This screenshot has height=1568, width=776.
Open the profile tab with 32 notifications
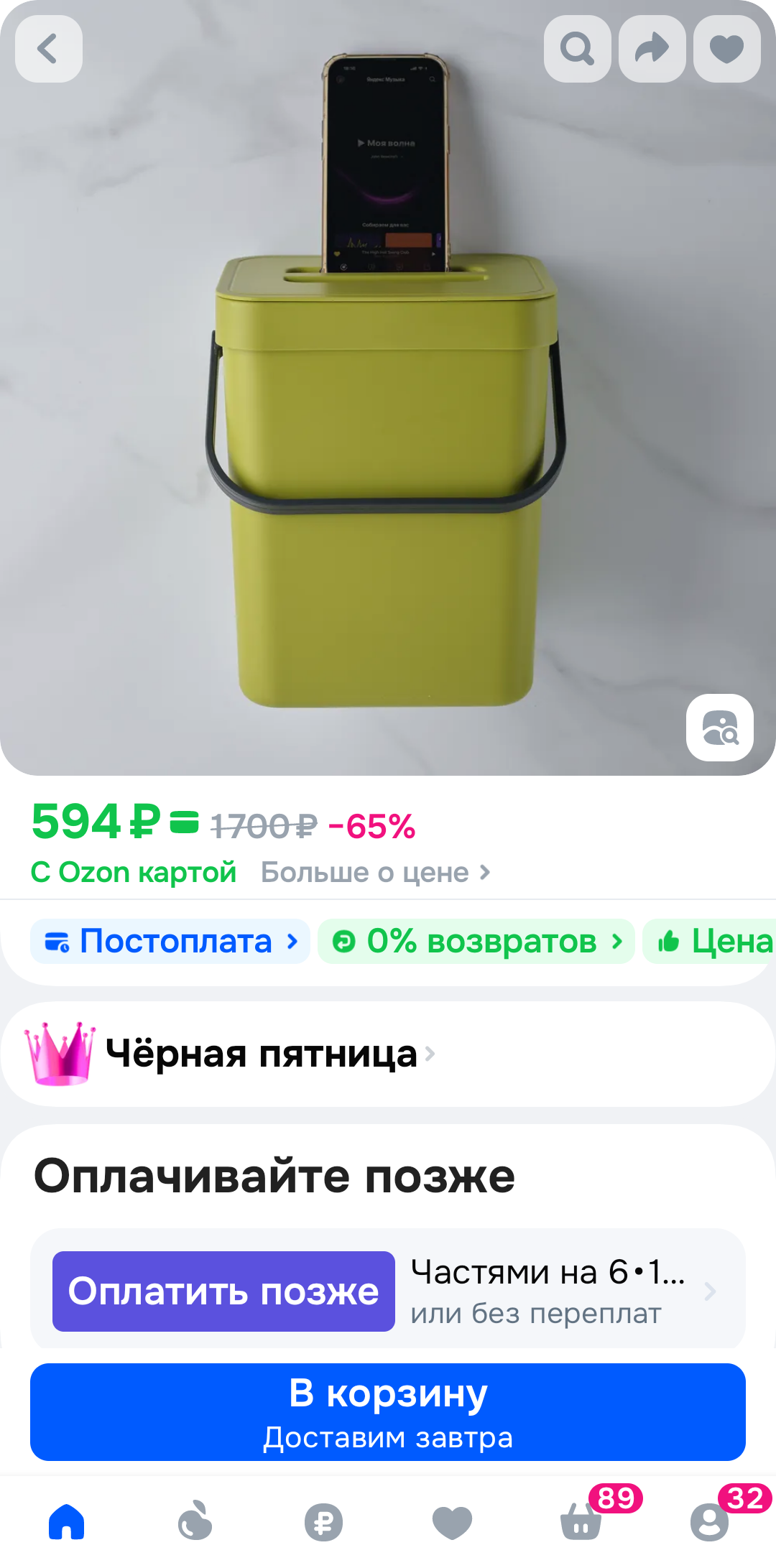click(x=709, y=1522)
